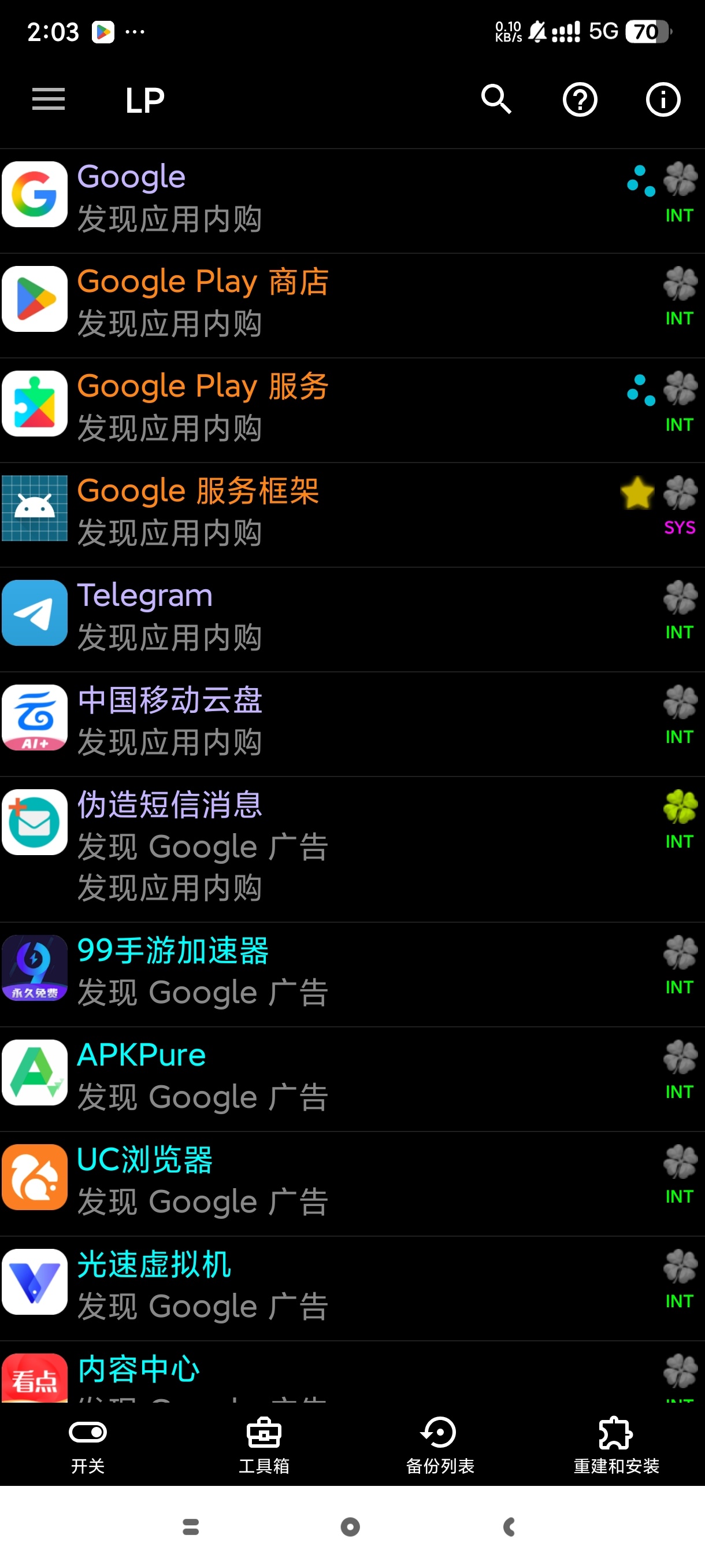This screenshot has height=1568, width=705.
Task: Switch to the 开关 tab
Action: (88, 1447)
